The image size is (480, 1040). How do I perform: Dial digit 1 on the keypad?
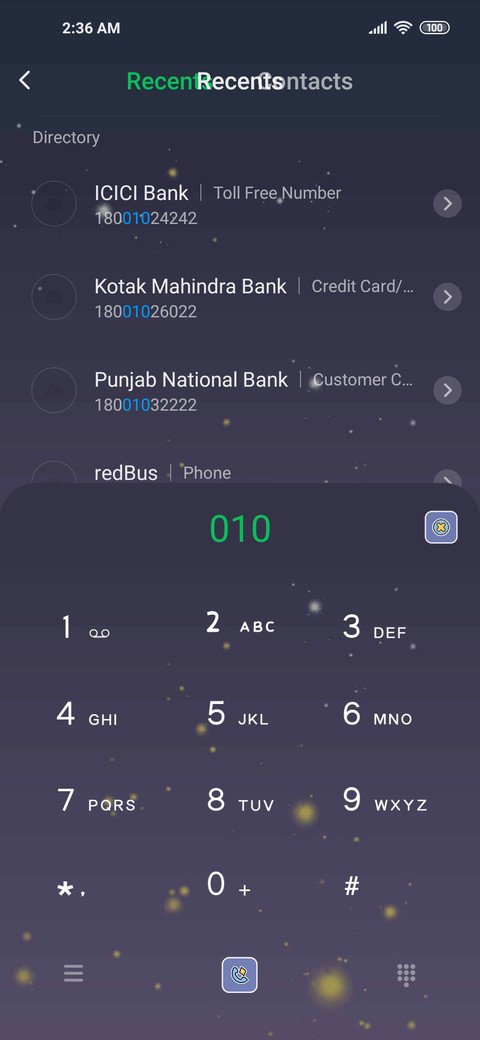[x=86, y=627]
